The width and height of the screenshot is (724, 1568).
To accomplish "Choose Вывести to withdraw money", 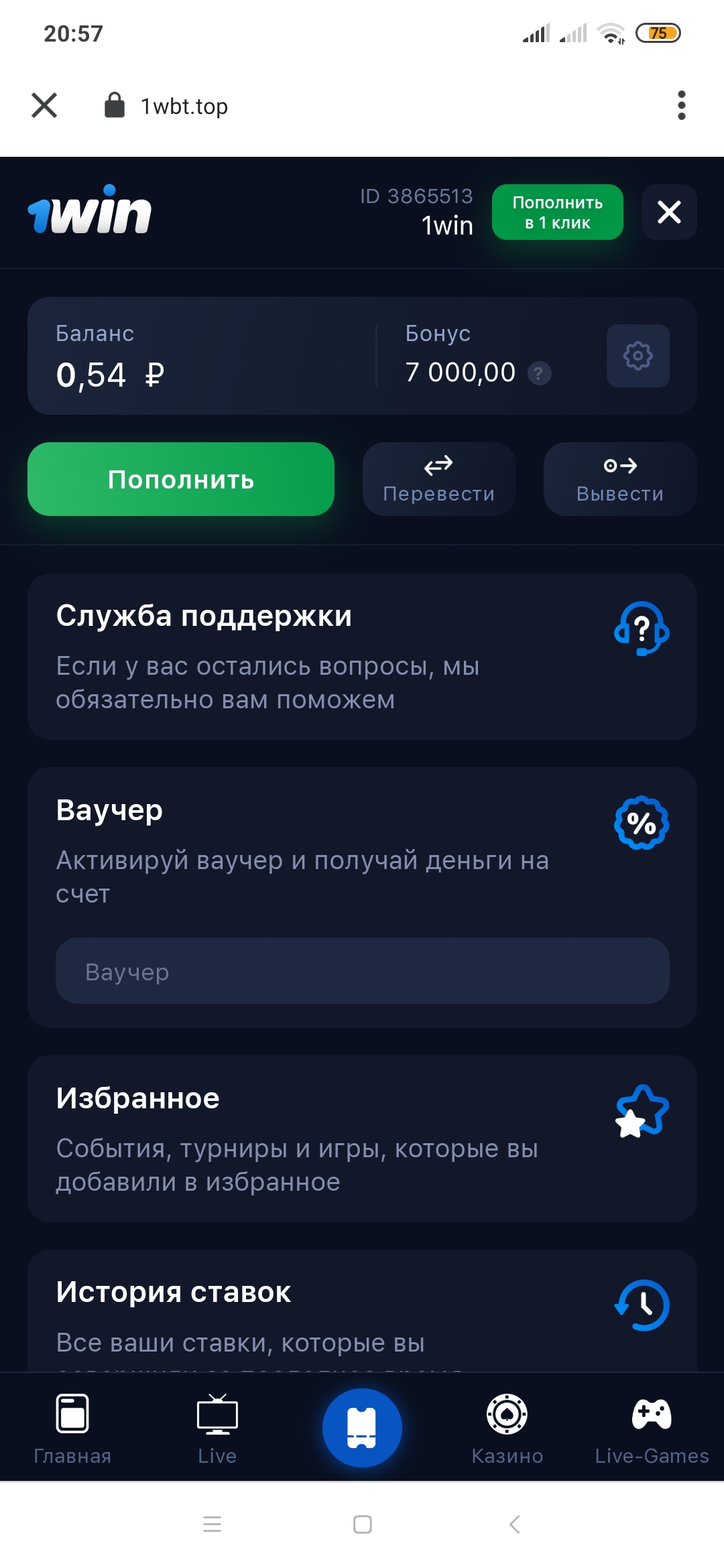I will [x=620, y=479].
